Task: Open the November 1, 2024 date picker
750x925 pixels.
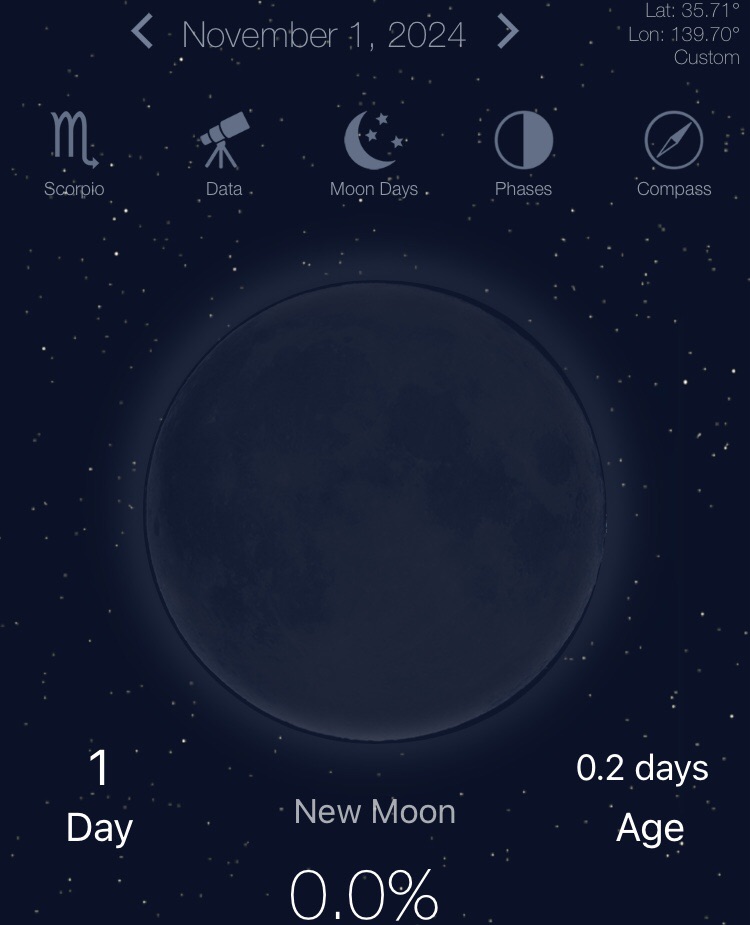Action: coord(324,35)
